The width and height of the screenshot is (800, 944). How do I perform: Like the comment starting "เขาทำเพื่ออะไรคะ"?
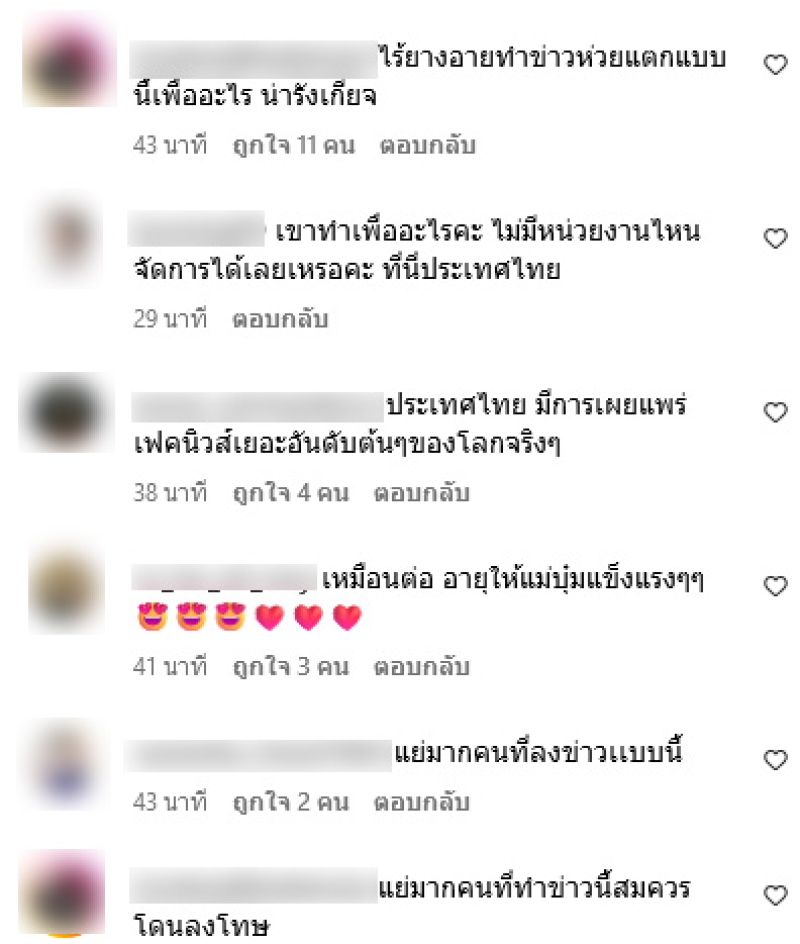pyautogui.click(x=775, y=238)
